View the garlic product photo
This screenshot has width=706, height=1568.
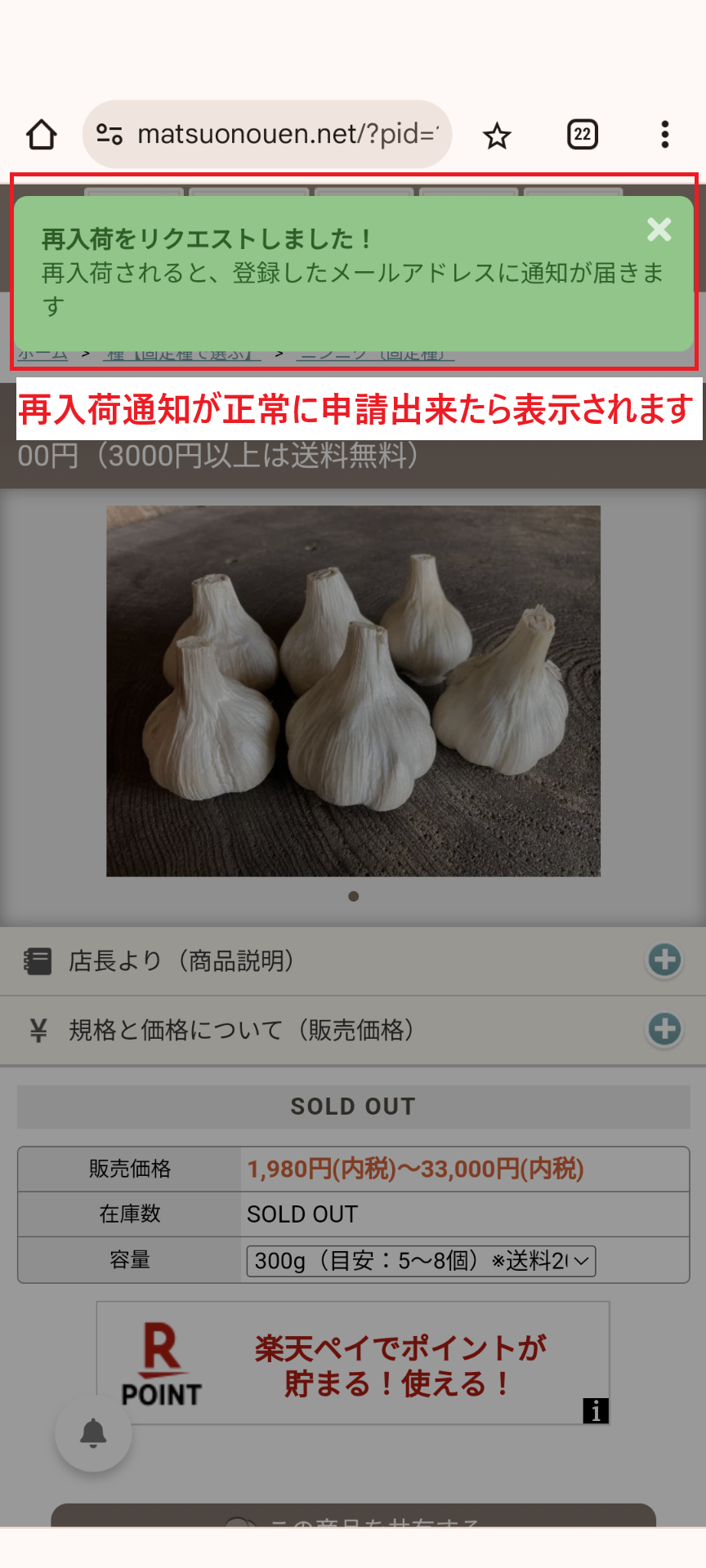[x=353, y=691]
